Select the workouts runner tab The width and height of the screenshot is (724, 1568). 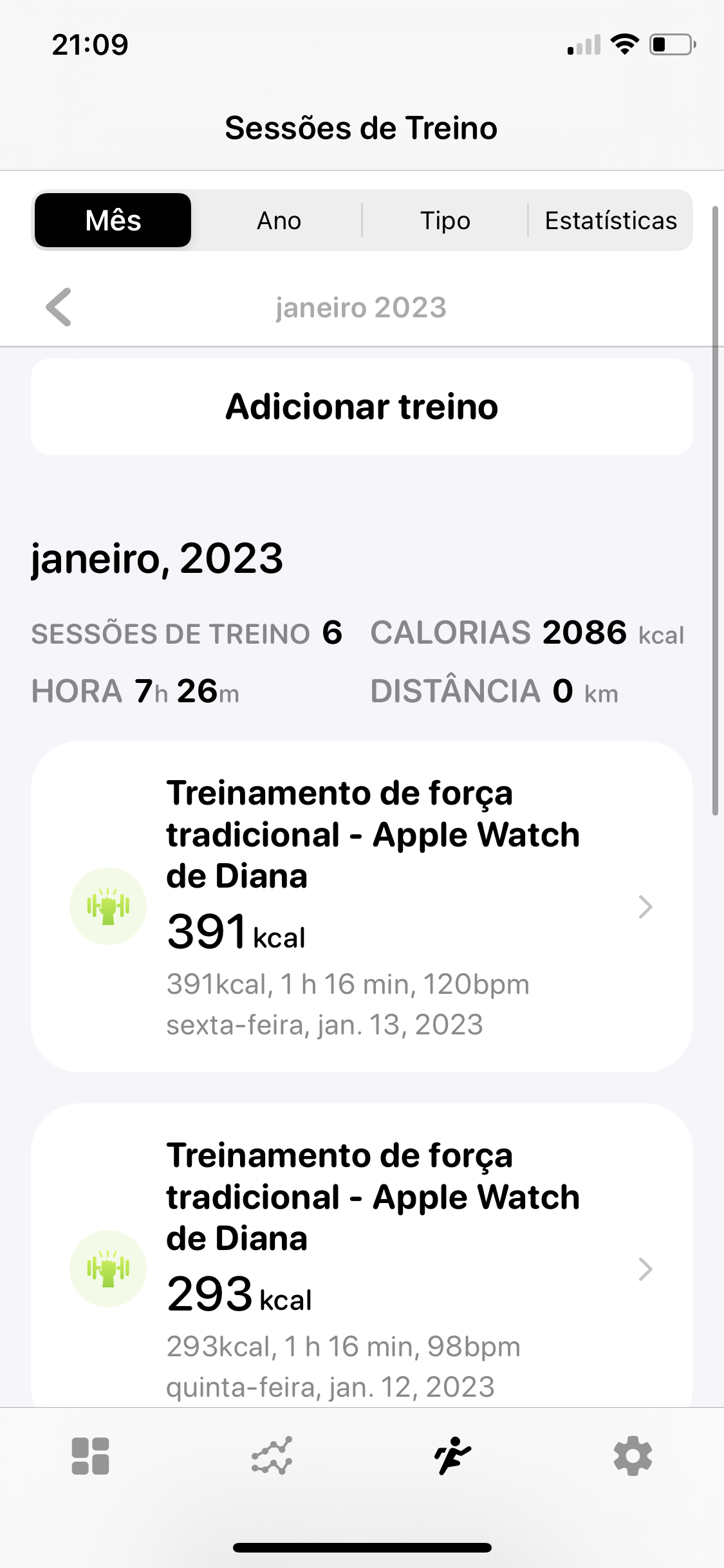click(x=452, y=1456)
